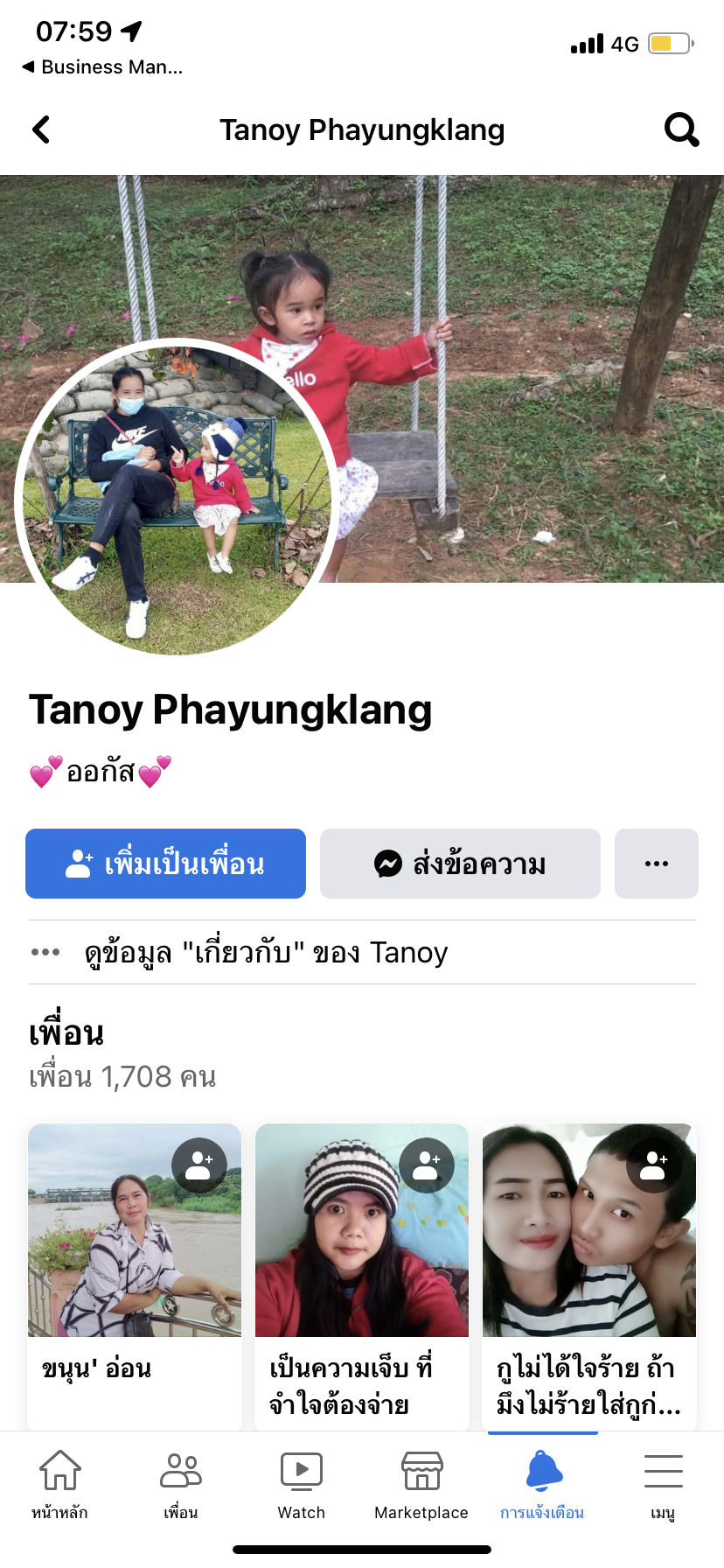Switch to the หน้าหลัก home tab
This screenshot has height=1568, width=724.
(x=59, y=1484)
